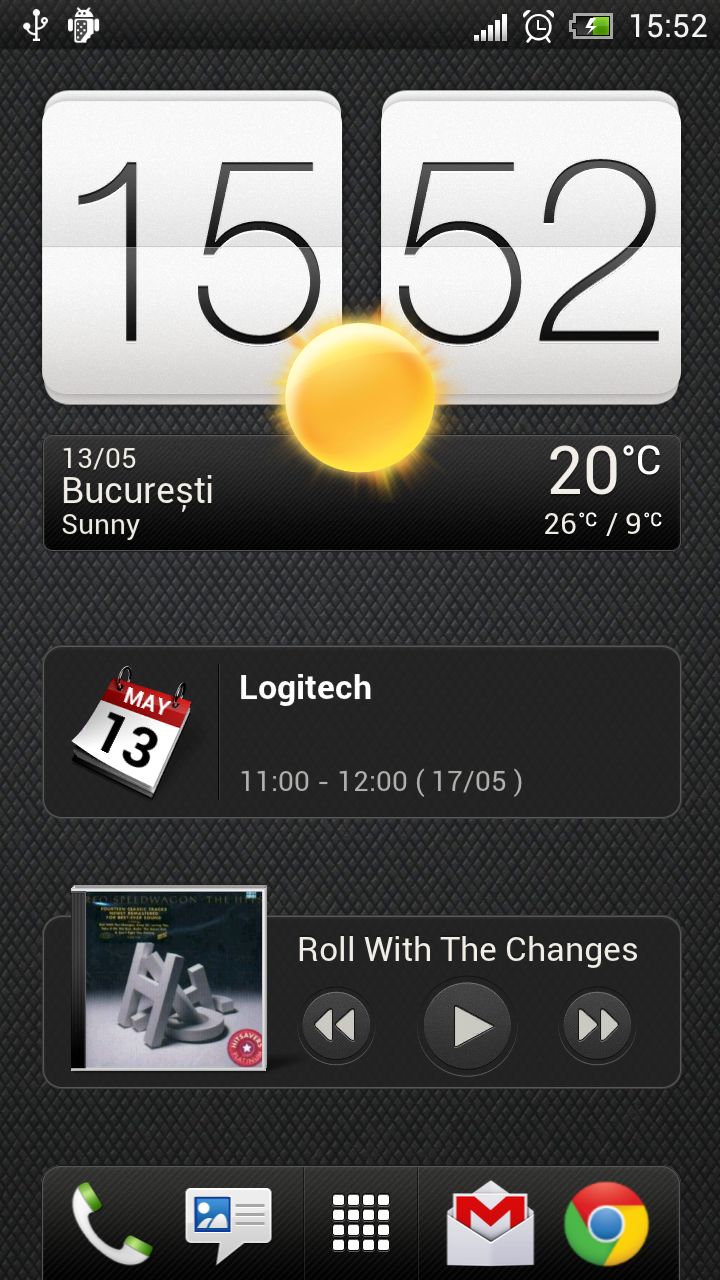
Task: Open the Chrome browser
Action: pos(606,1222)
